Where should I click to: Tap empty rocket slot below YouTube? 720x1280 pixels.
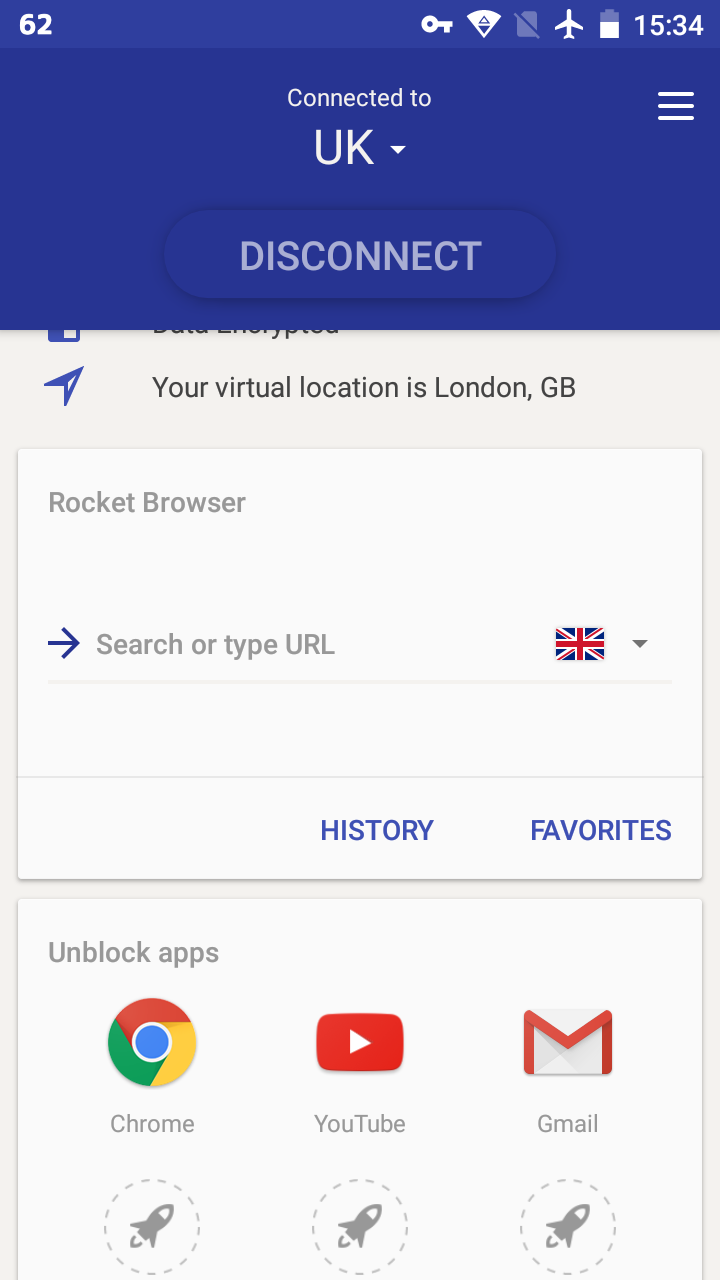(360, 1226)
